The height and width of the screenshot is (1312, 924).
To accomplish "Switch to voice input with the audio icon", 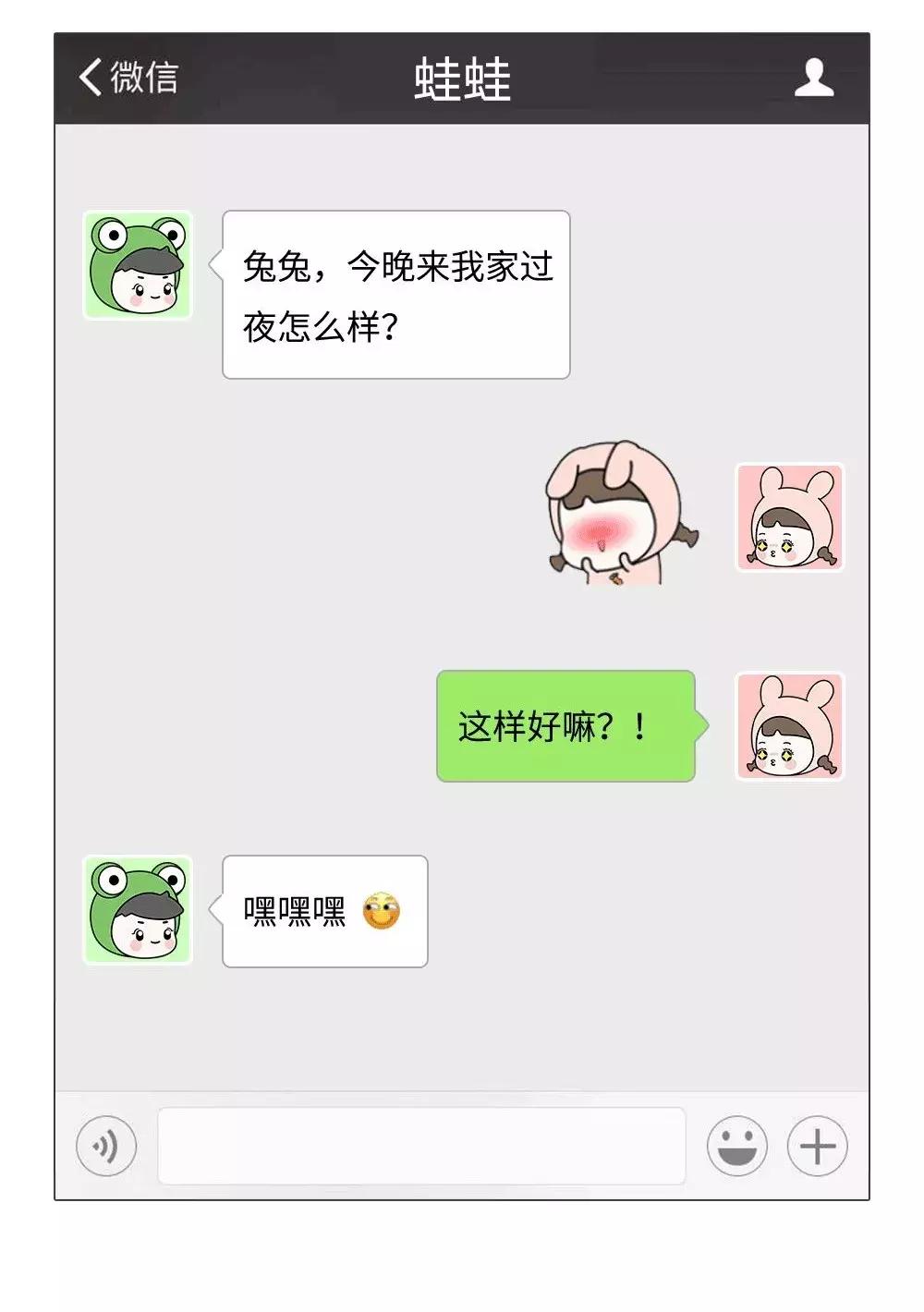I will click(108, 1146).
